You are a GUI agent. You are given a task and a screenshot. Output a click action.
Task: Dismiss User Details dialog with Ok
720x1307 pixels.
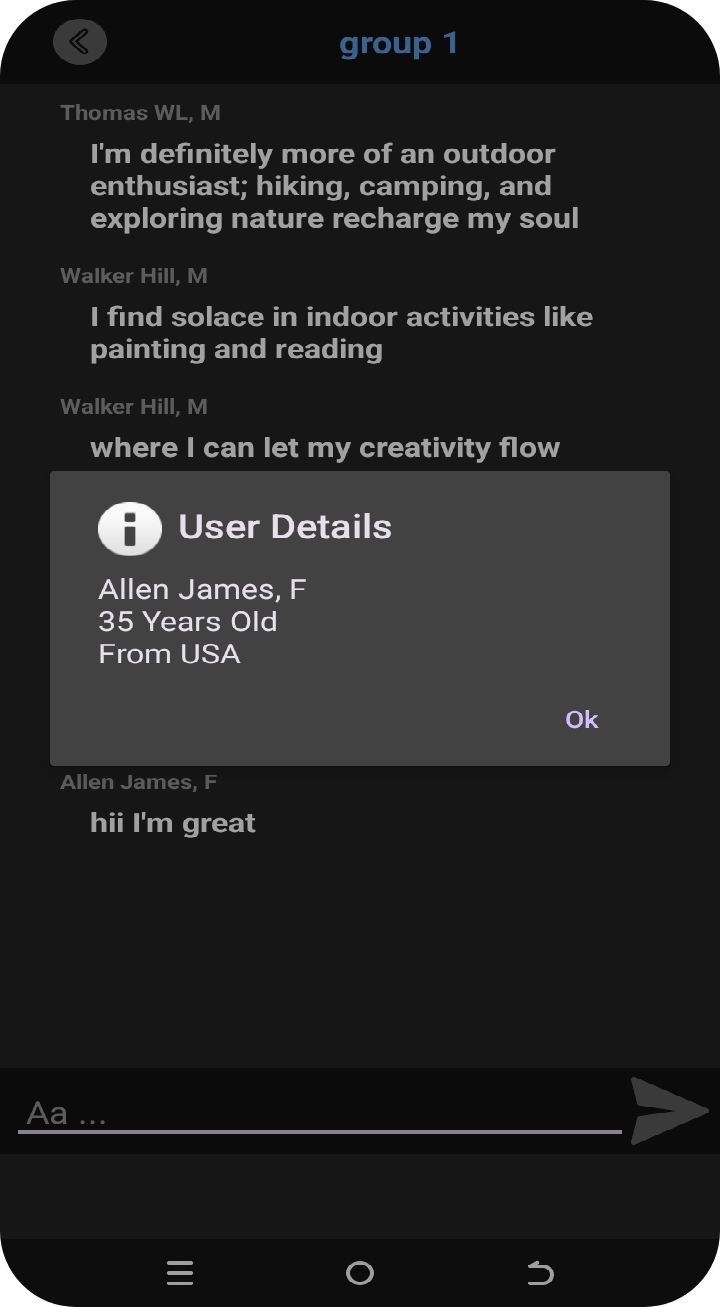(x=581, y=720)
